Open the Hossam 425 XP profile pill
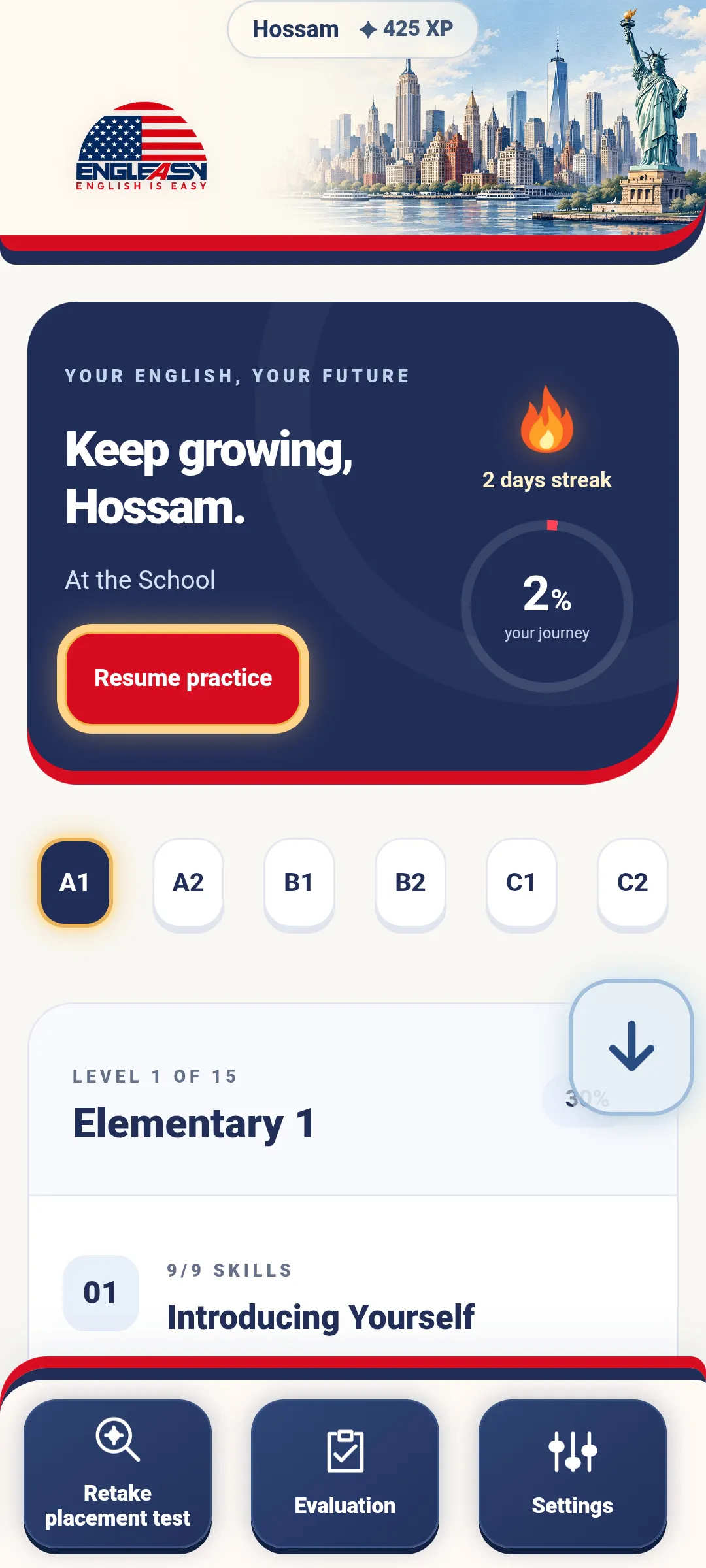The width and height of the screenshot is (706, 1568). (x=352, y=29)
